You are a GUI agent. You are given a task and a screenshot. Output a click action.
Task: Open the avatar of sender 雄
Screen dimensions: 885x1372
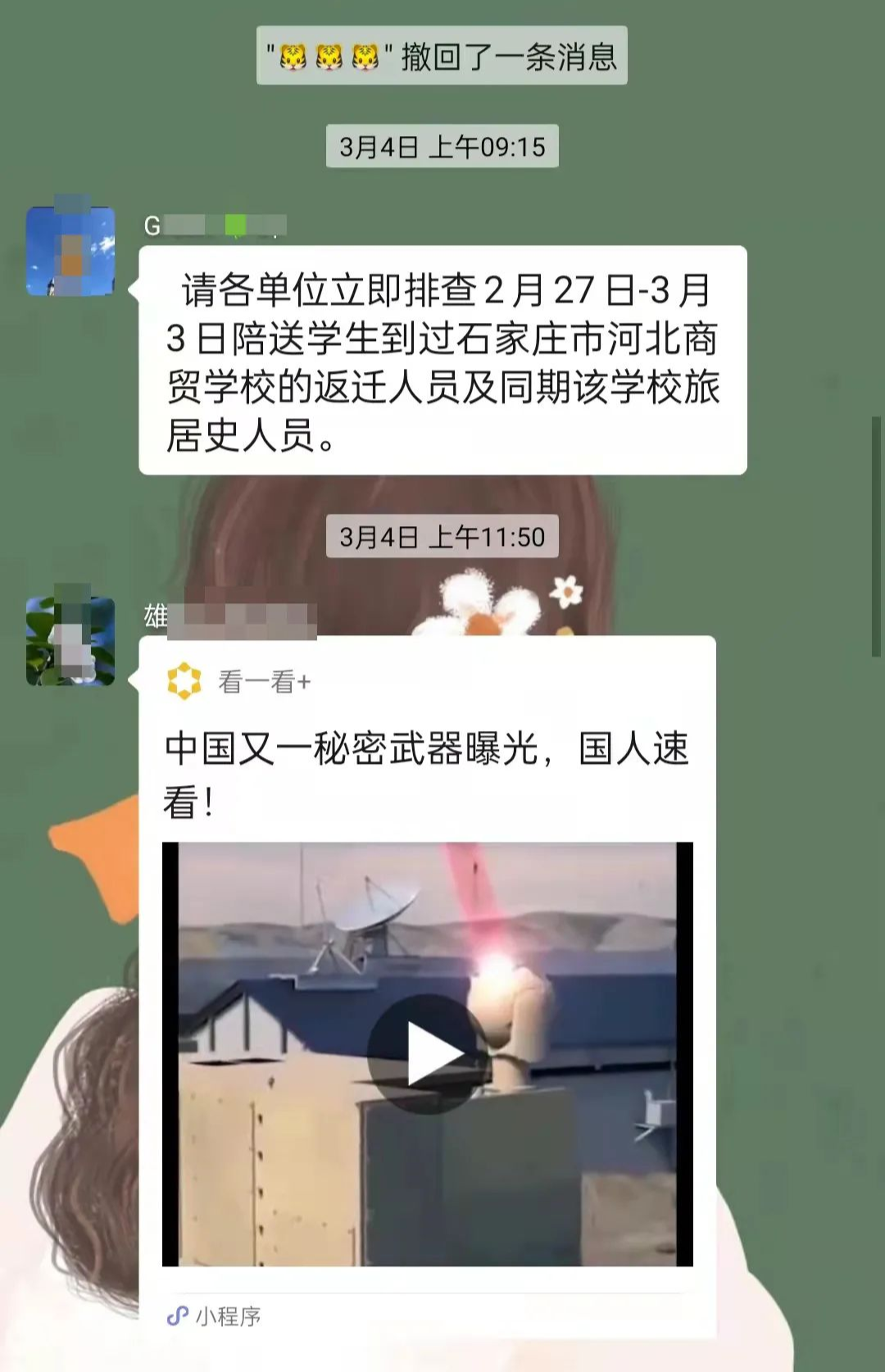coord(70,641)
